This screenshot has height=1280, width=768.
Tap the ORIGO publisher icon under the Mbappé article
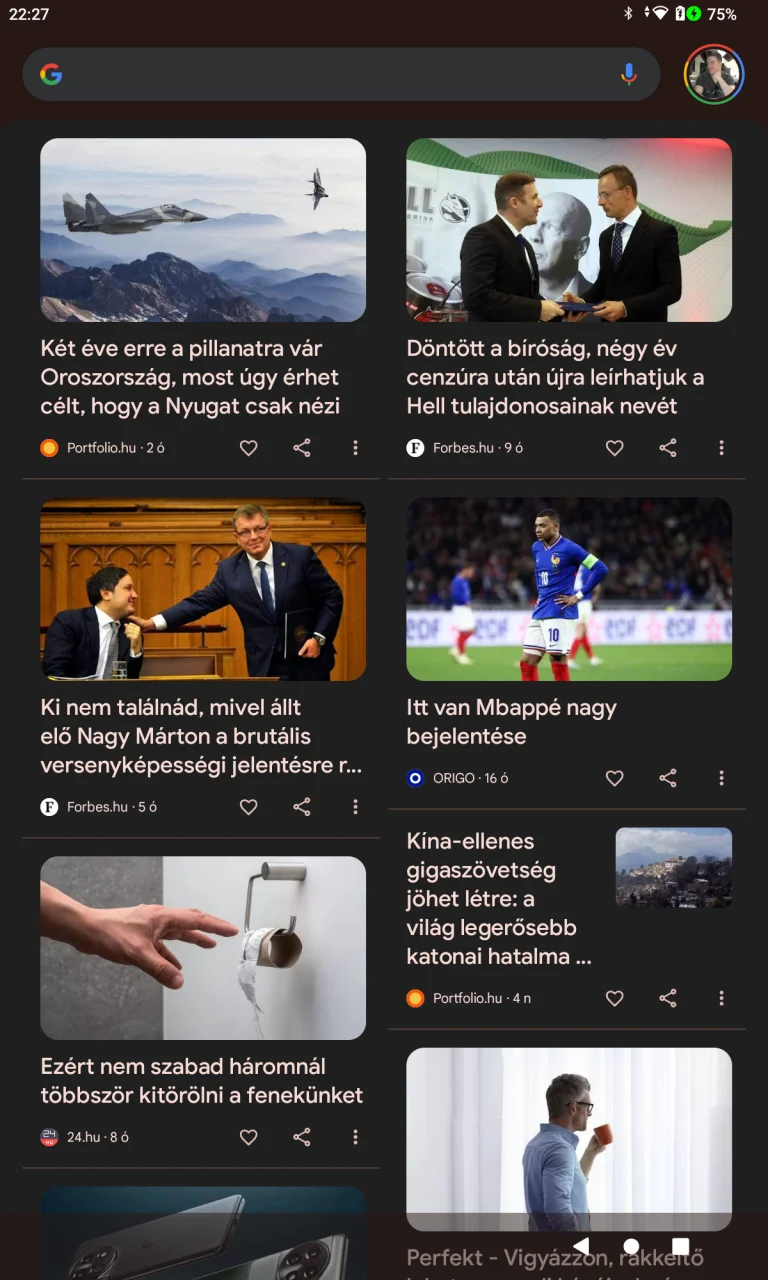tap(415, 777)
